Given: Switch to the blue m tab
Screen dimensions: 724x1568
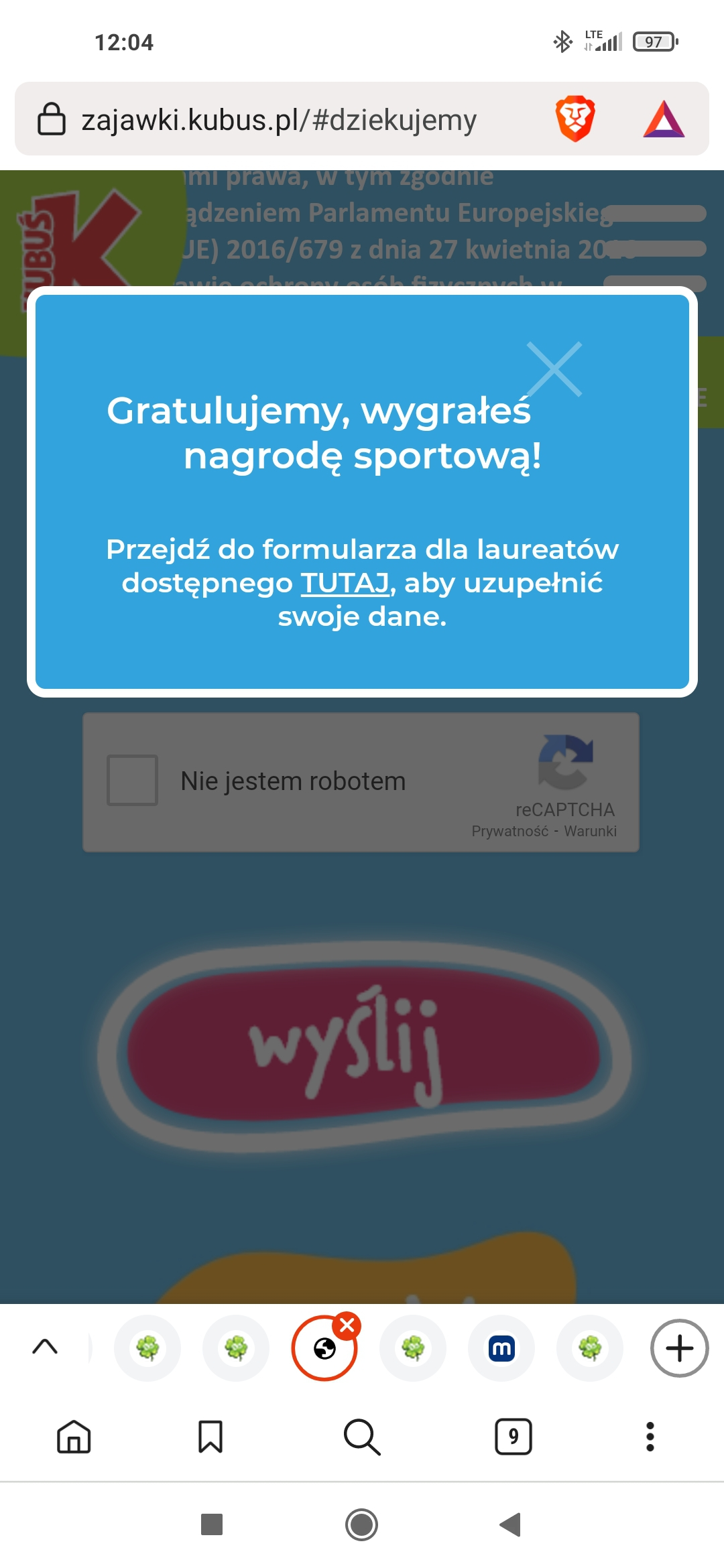Looking at the screenshot, I should point(501,1348).
